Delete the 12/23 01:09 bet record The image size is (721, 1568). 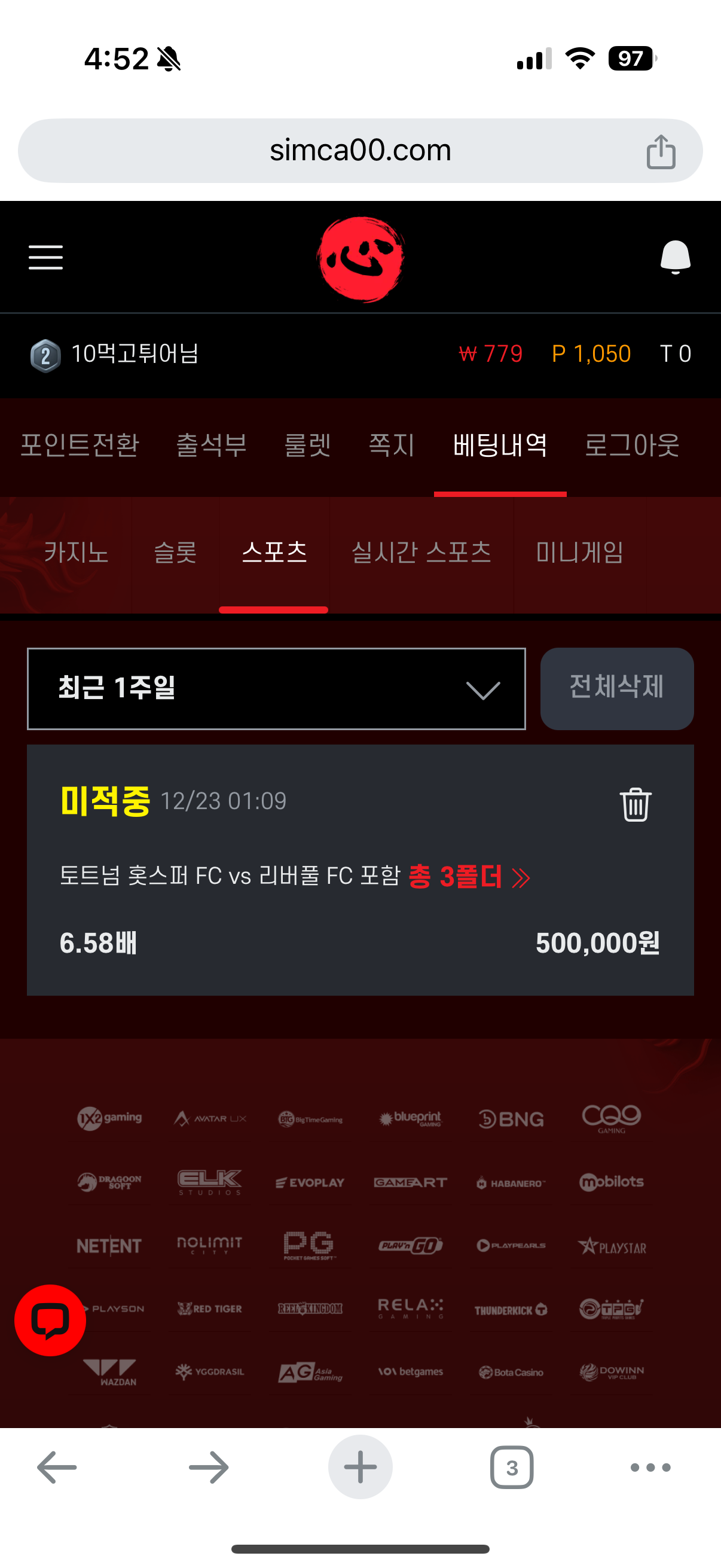tap(636, 804)
